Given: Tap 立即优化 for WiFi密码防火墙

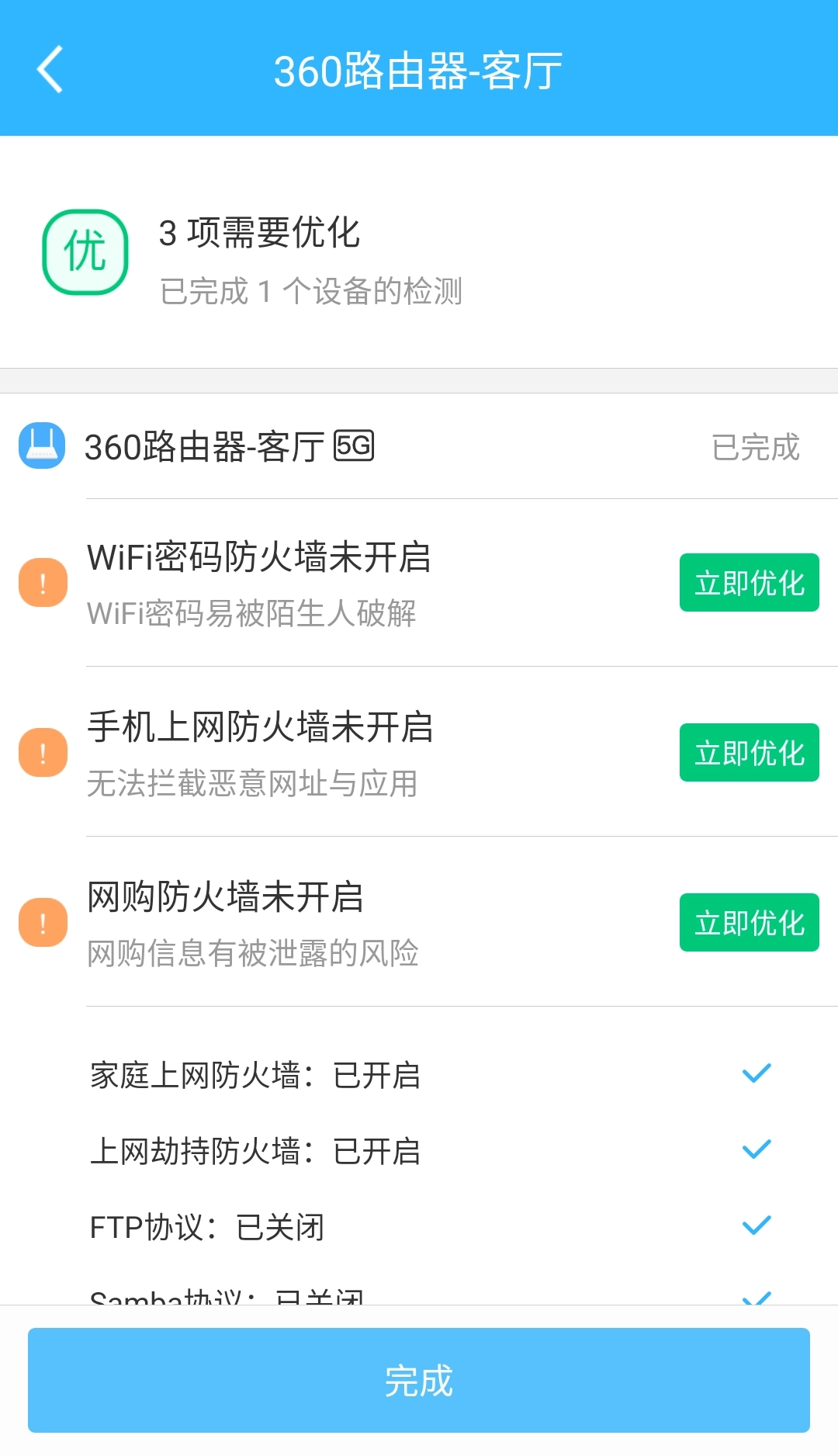Looking at the screenshot, I should [x=748, y=582].
